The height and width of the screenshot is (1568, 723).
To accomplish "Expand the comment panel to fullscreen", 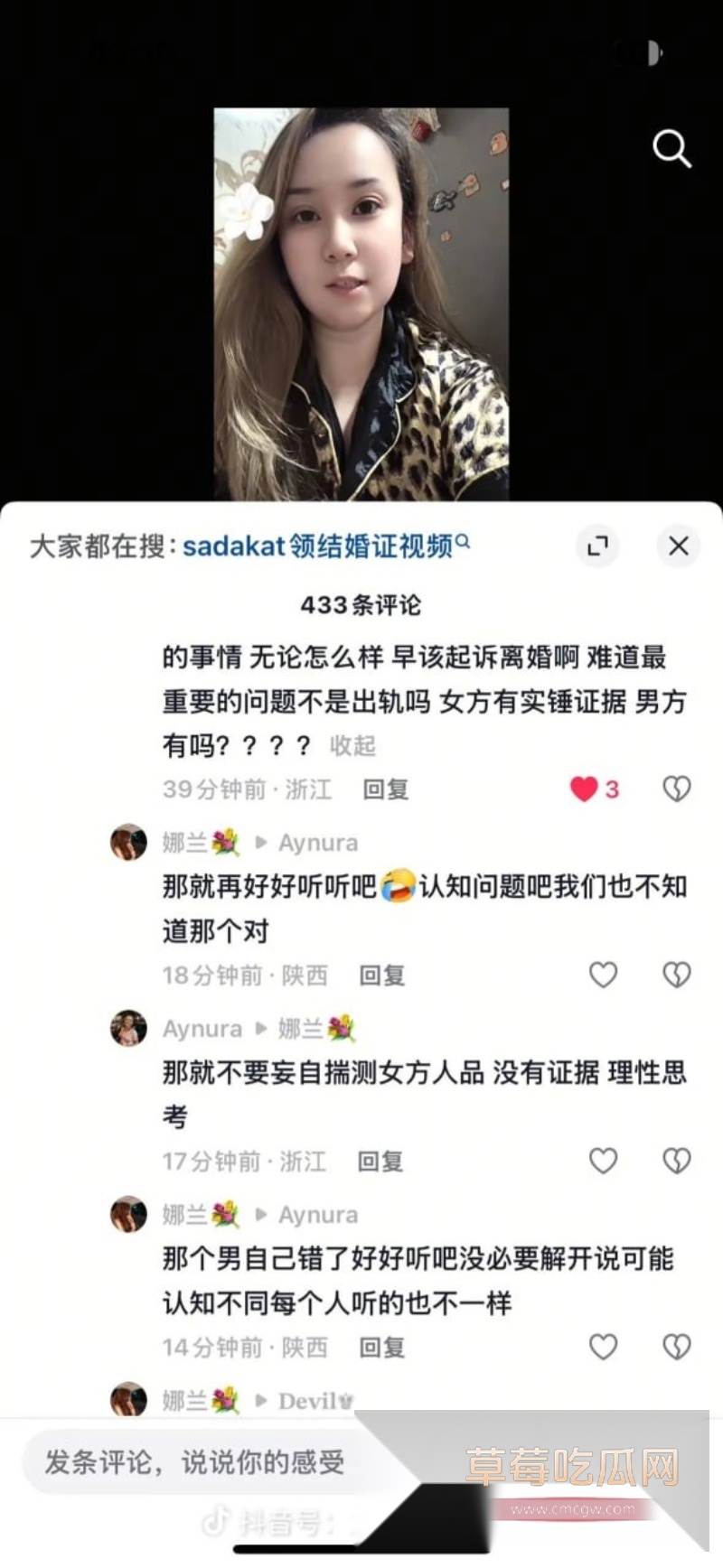I will tap(596, 546).
